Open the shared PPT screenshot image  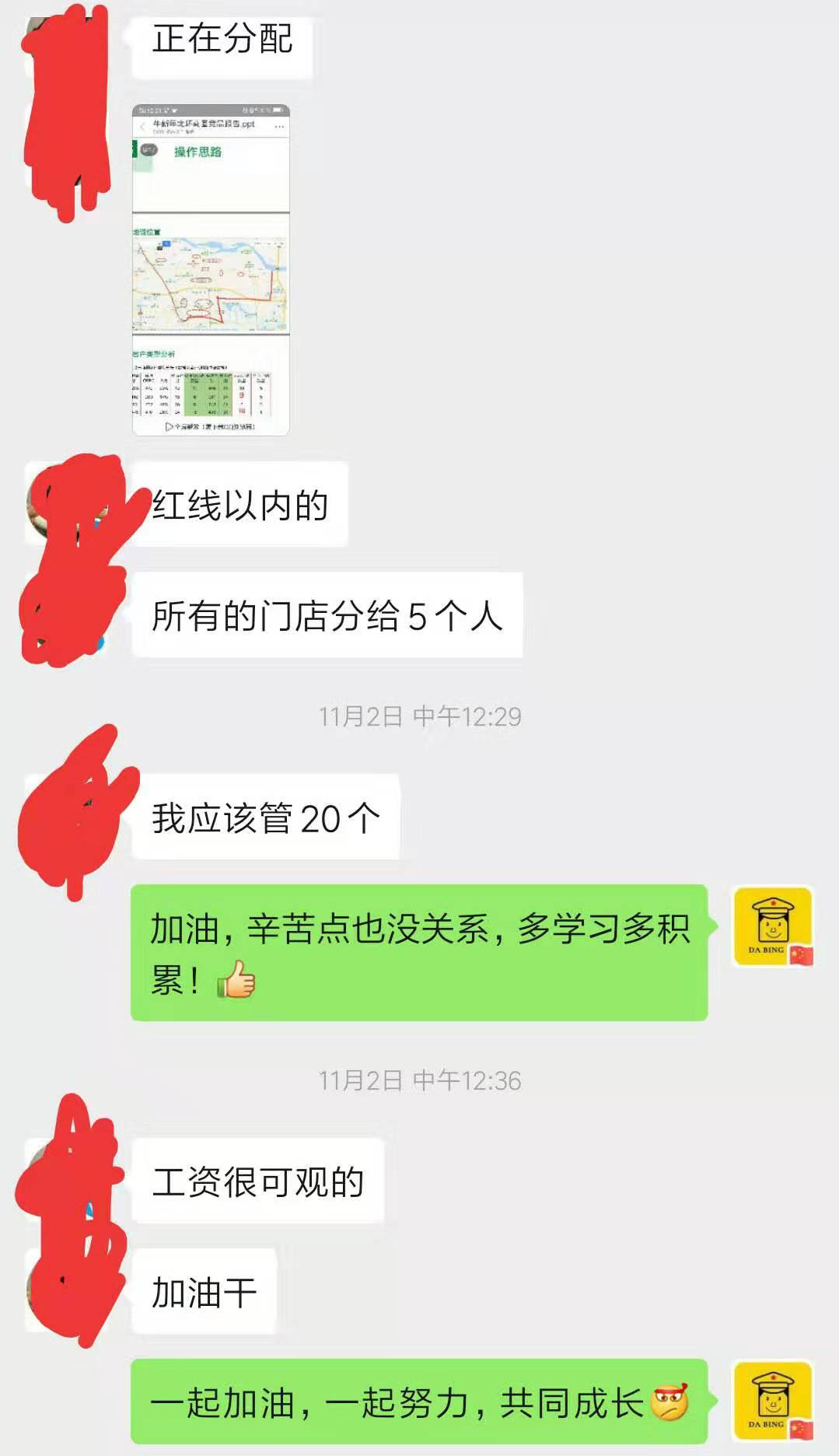pyautogui.click(x=211, y=269)
